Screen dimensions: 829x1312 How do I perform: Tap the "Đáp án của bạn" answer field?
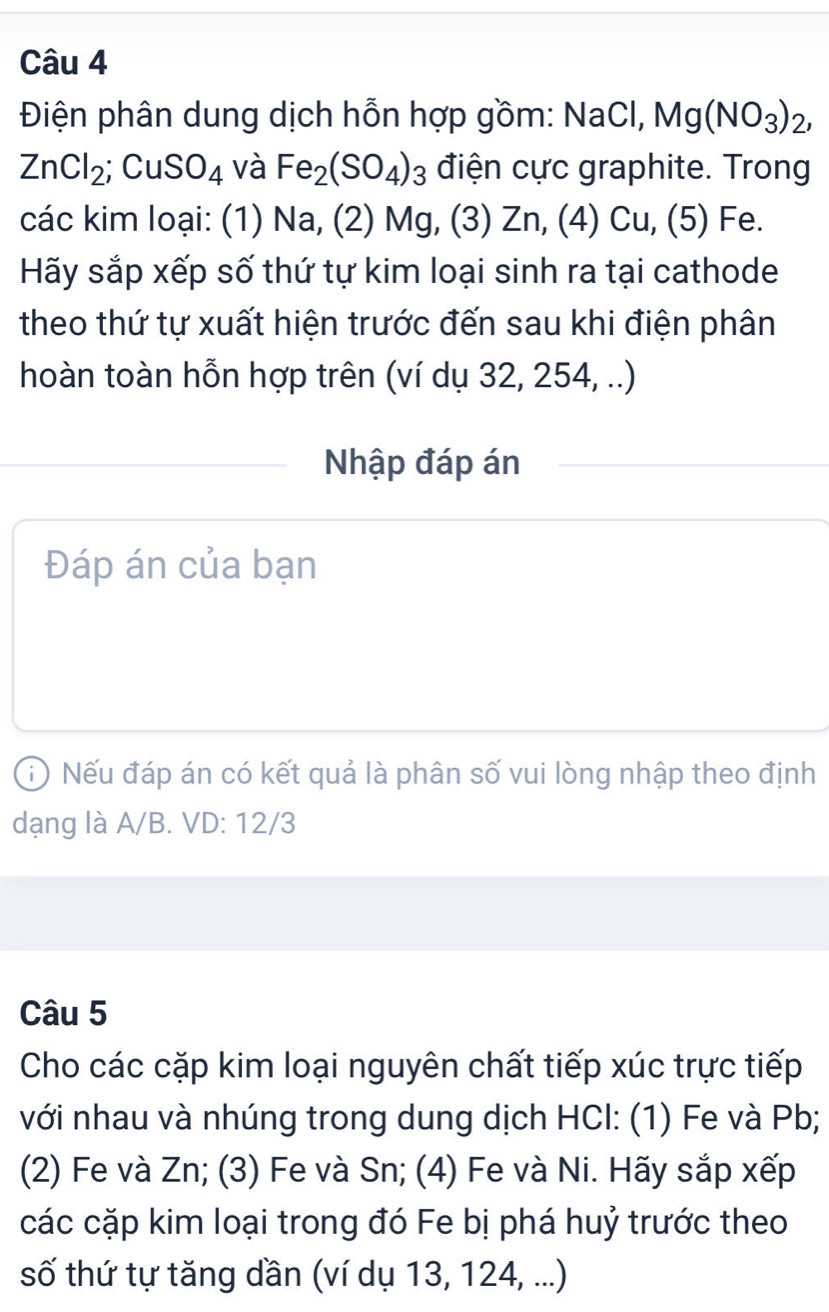[420, 624]
